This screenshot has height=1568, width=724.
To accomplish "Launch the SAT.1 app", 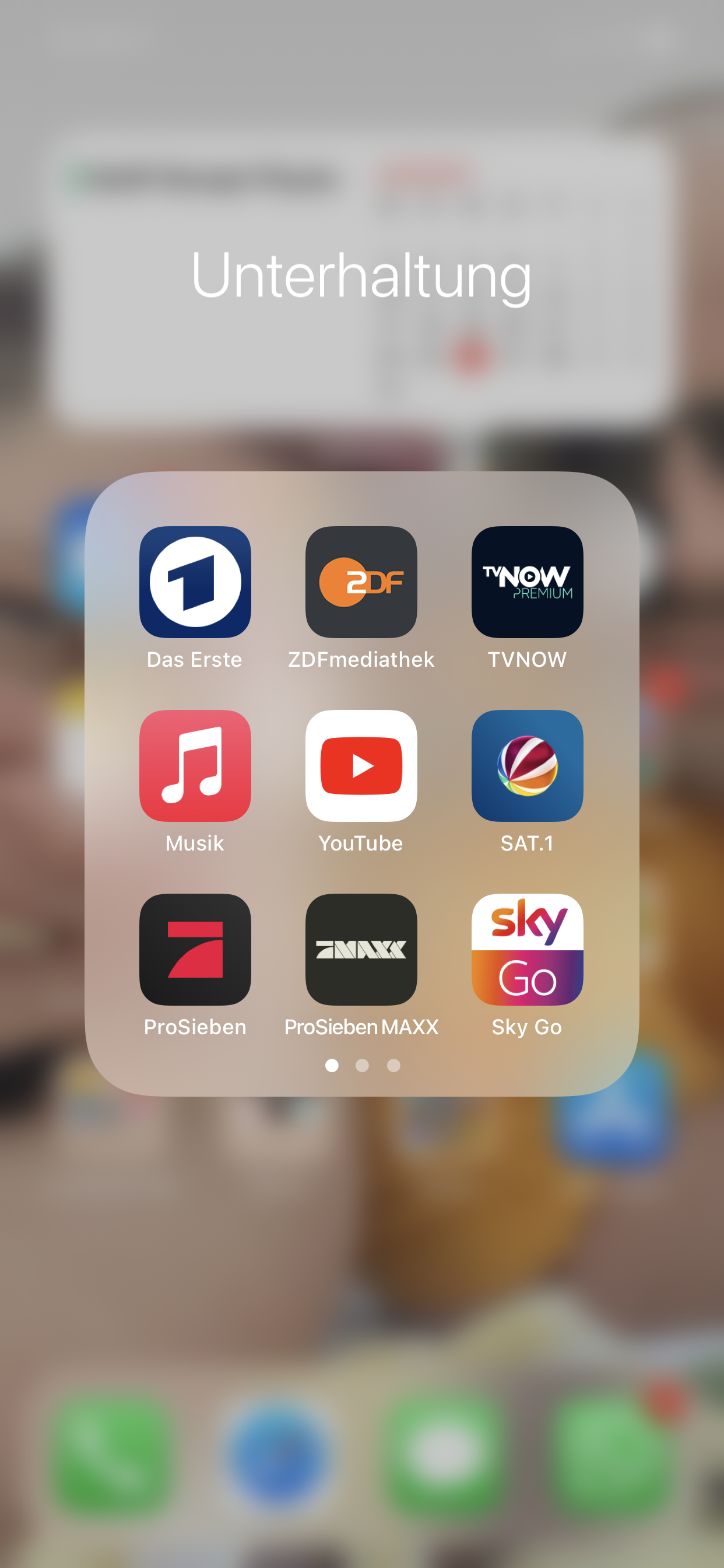I will point(527,766).
